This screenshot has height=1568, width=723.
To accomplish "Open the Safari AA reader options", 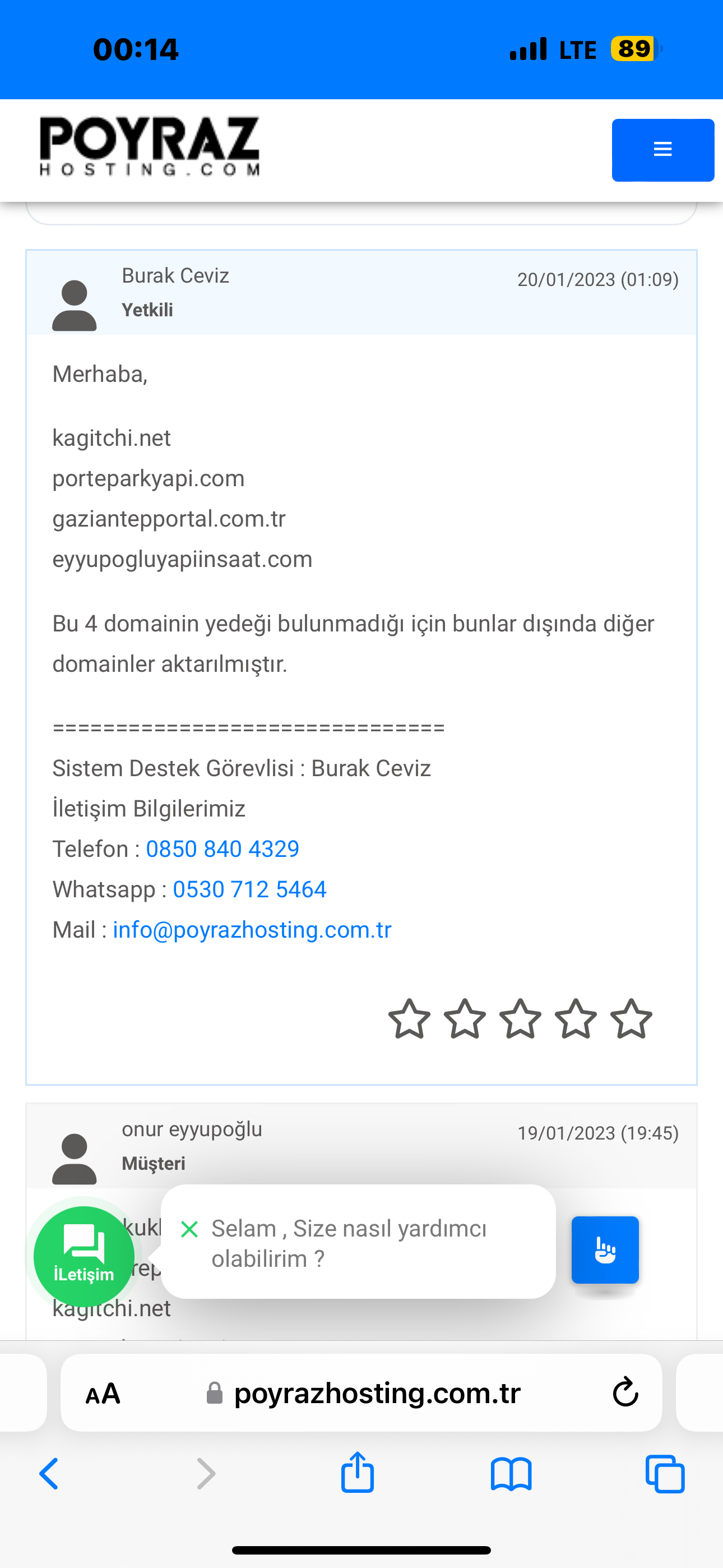I will click(103, 1392).
